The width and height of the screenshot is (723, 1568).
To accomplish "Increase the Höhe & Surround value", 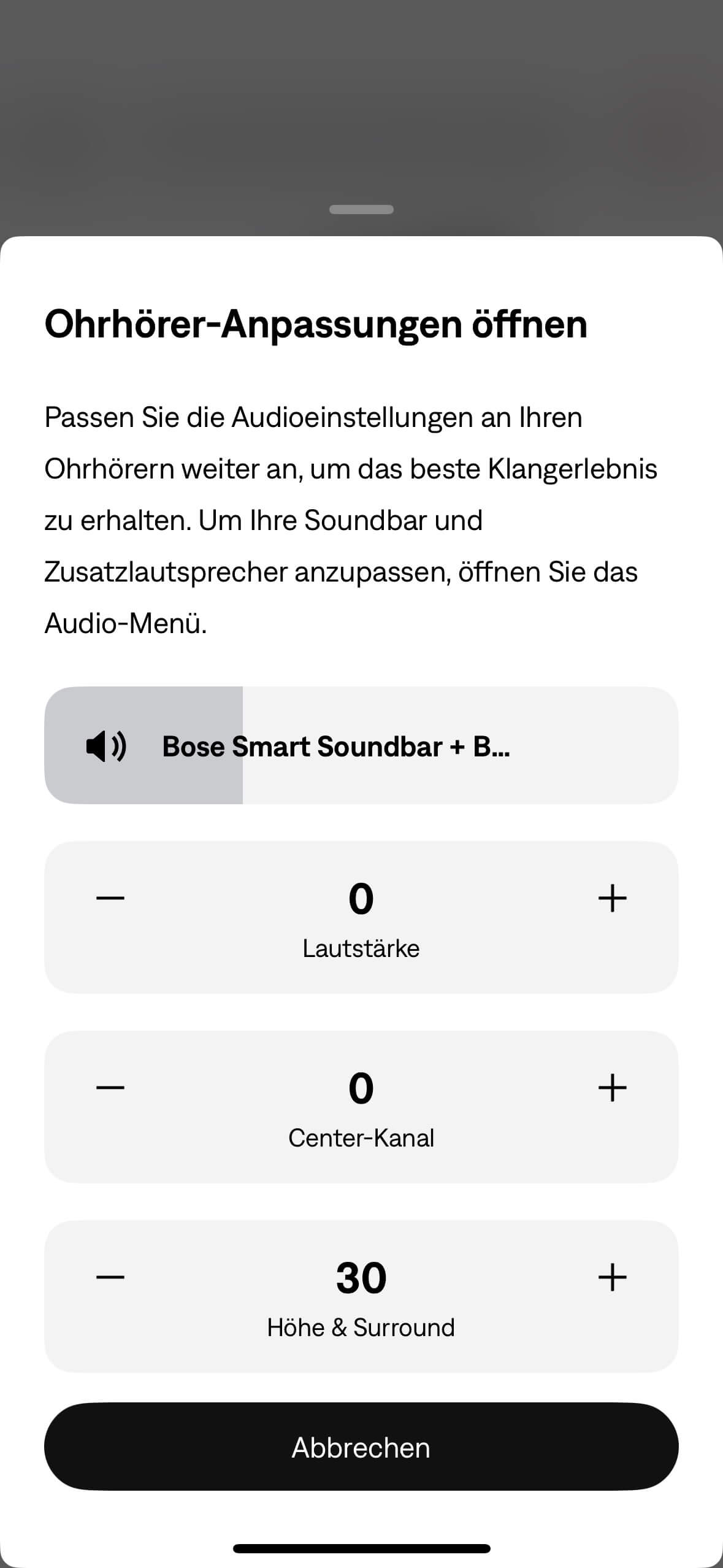I will [x=612, y=1278].
